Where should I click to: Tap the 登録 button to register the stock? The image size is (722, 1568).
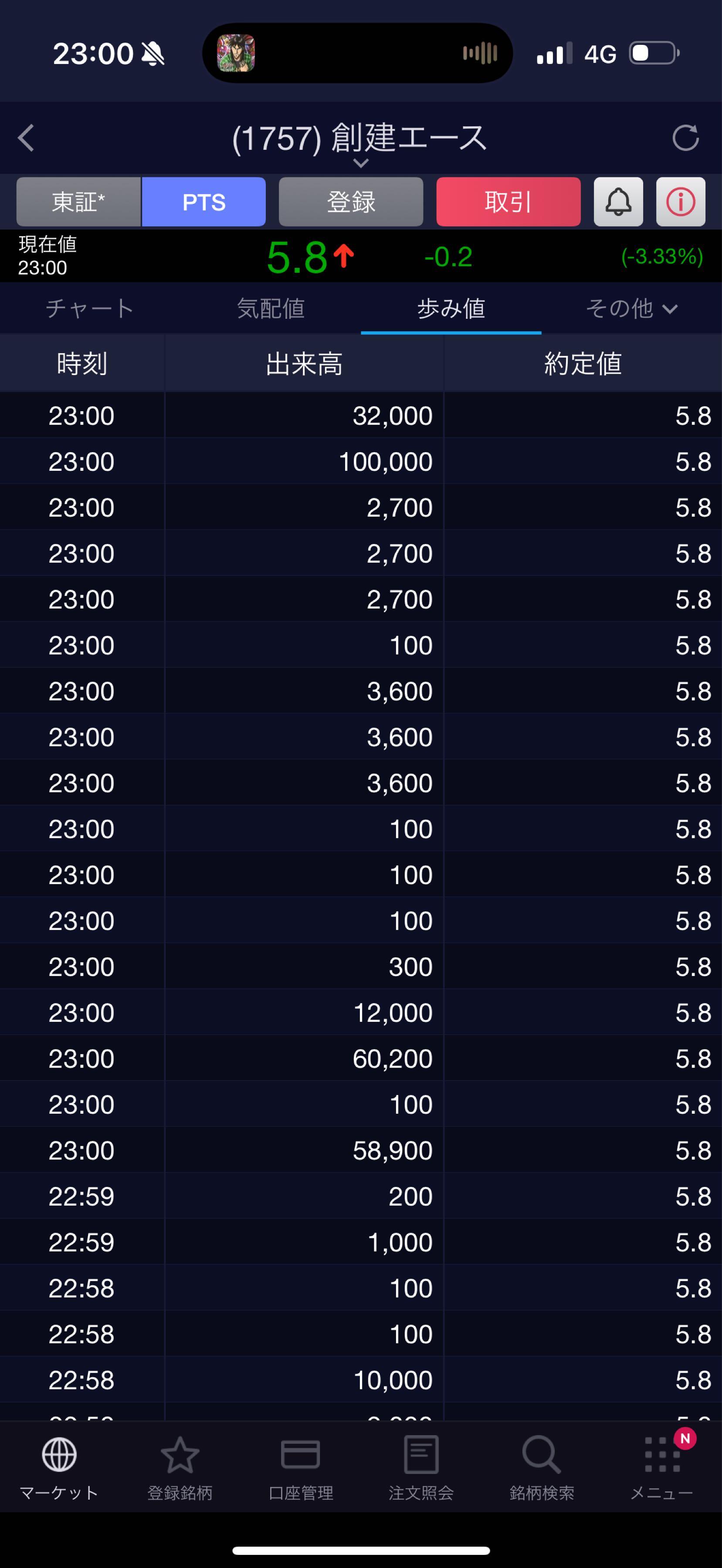[351, 202]
